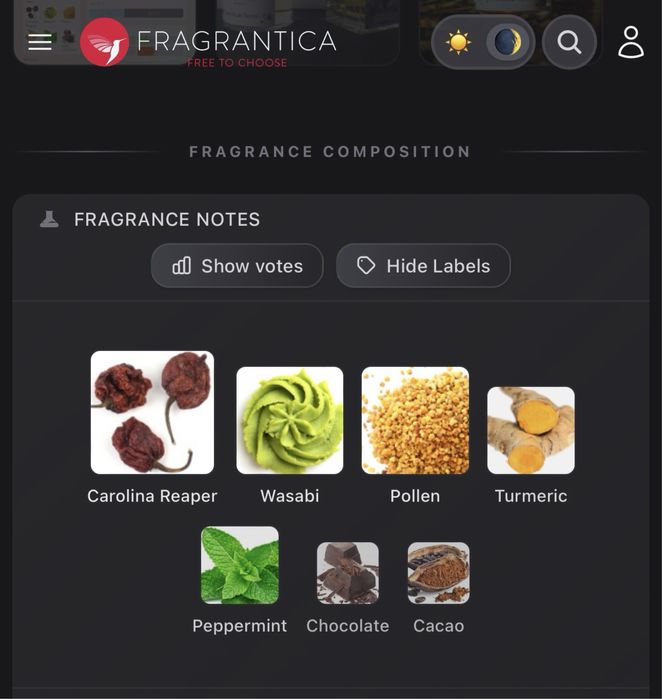Viewport: 662px width, 699px height.
Task: Open the hamburger menu
Action: (x=40, y=42)
